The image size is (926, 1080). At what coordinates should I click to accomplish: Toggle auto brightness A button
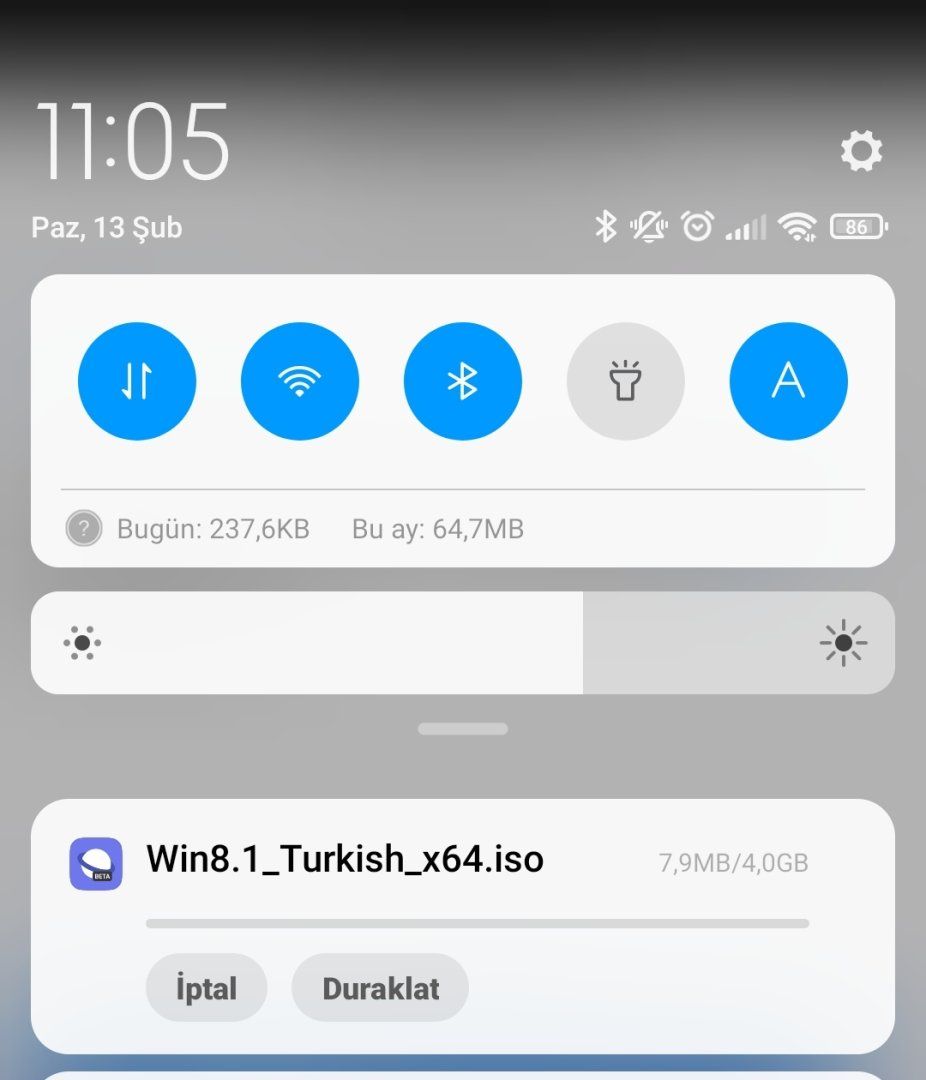click(x=788, y=381)
